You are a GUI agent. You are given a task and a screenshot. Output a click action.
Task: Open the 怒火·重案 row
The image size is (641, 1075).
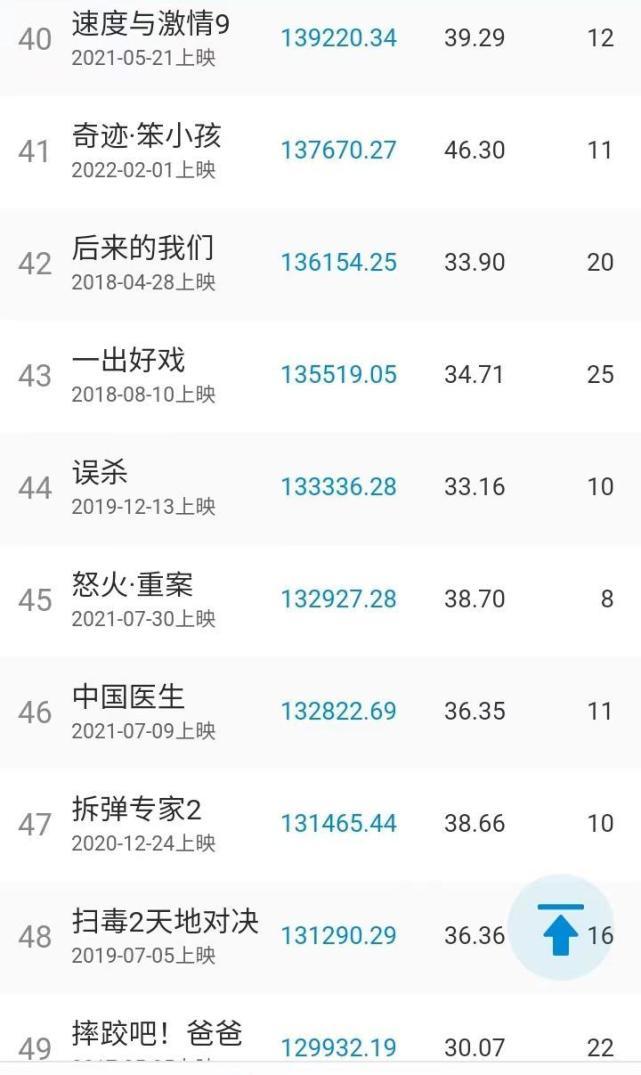(x=132, y=585)
